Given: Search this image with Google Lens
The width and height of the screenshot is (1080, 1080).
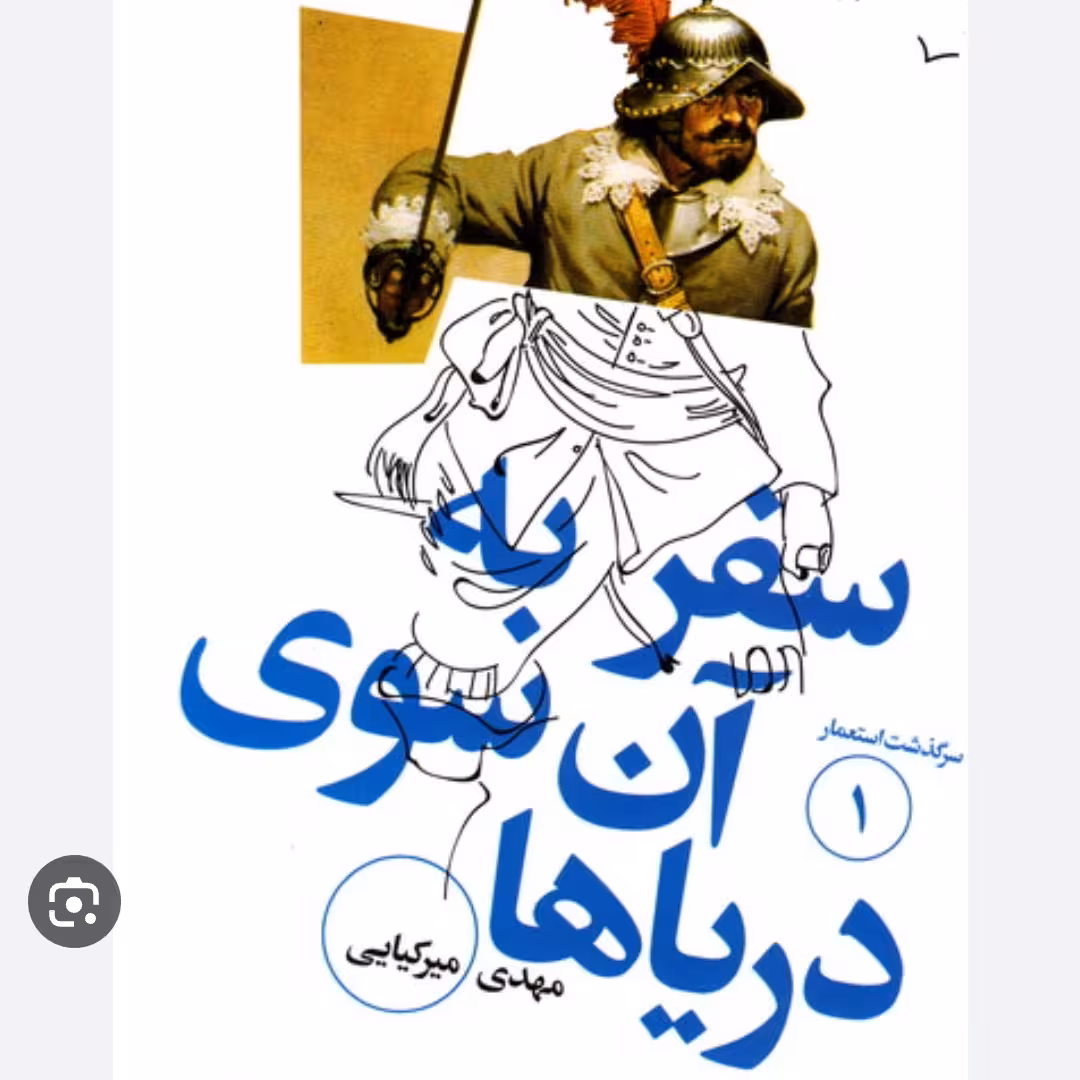Looking at the screenshot, I should click(x=74, y=901).
